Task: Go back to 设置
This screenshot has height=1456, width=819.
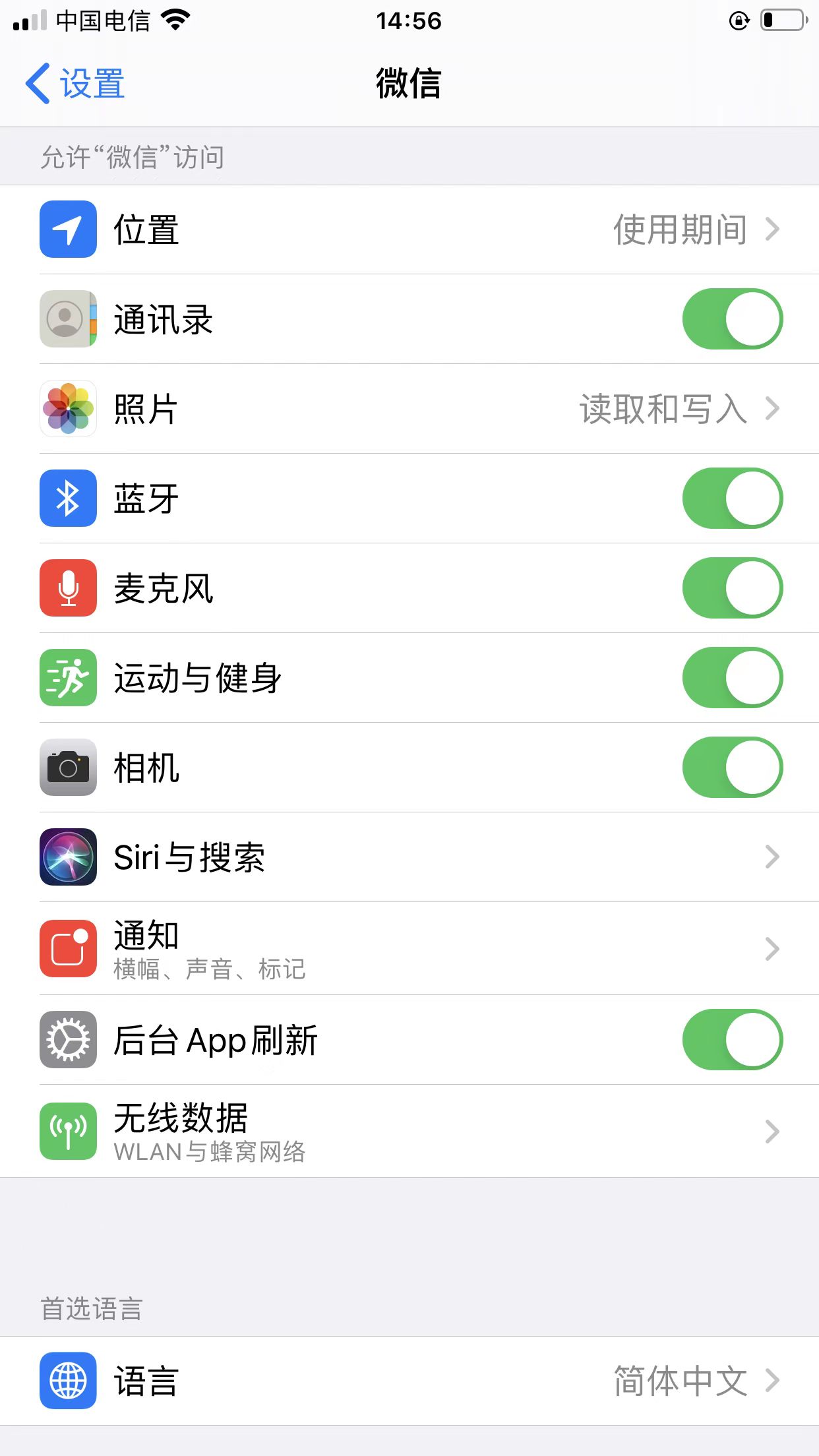Action: (75, 84)
